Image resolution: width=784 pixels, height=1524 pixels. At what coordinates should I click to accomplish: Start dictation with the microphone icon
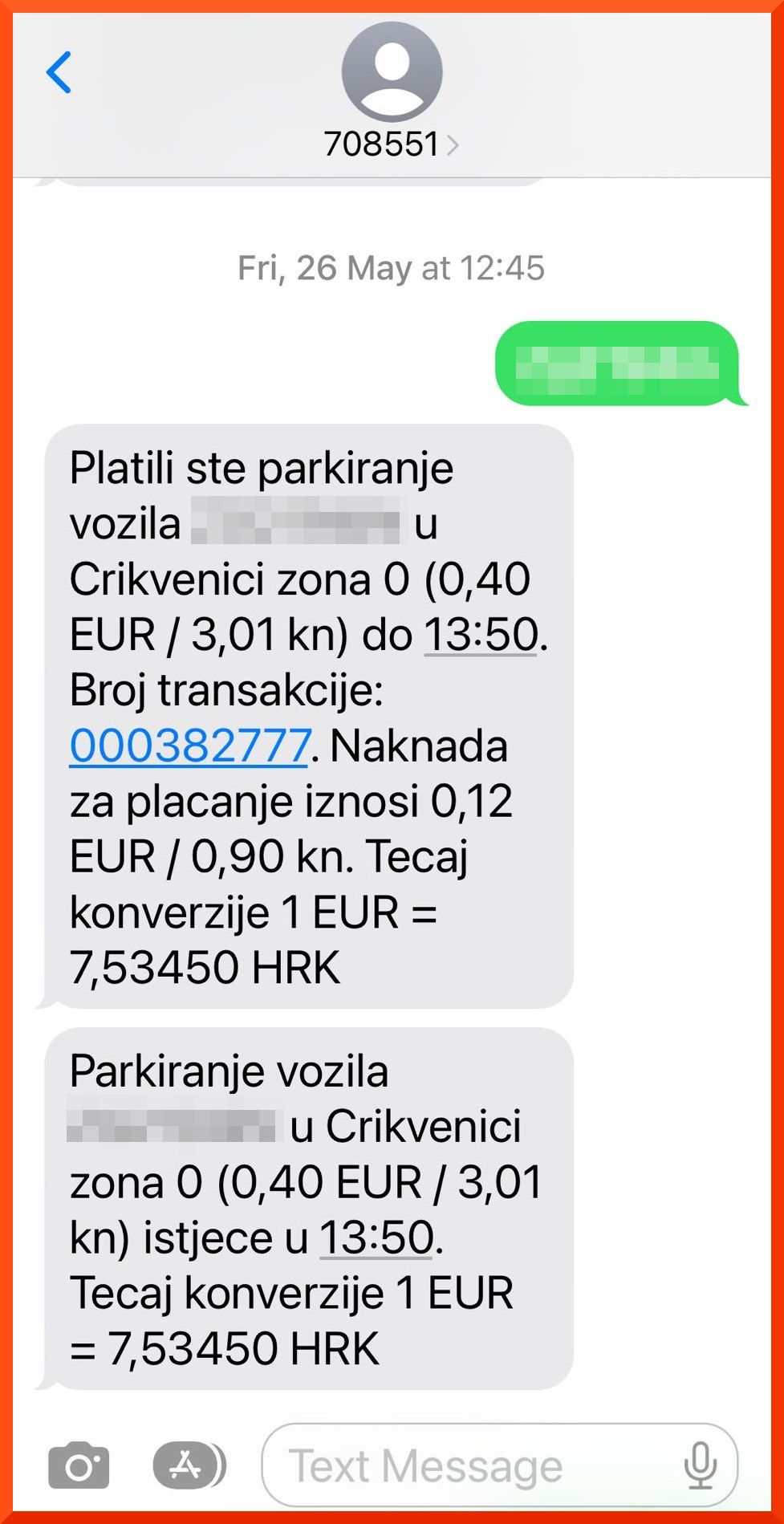(x=700, y=1465)
